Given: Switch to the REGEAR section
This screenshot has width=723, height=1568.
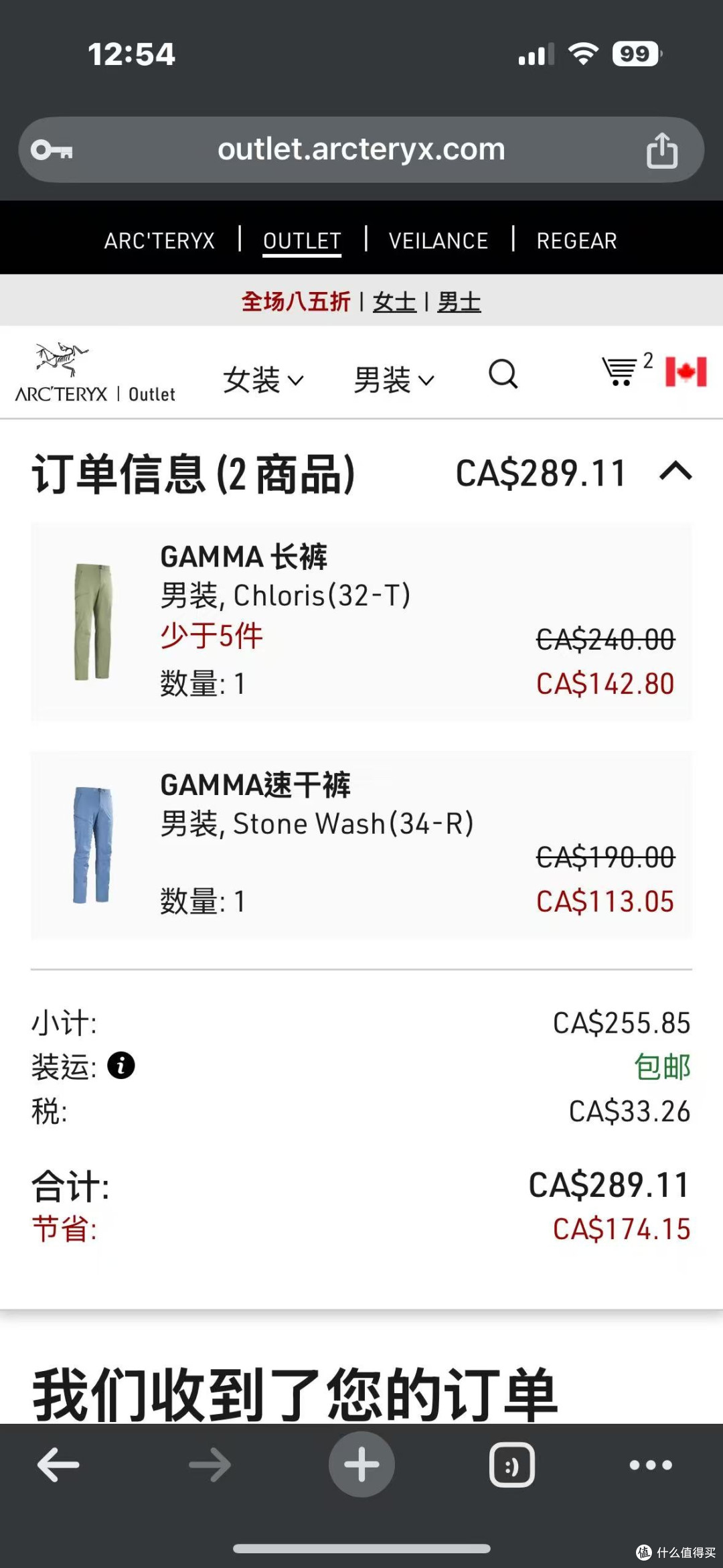Looking at the screenshot, I should [577, 240].
